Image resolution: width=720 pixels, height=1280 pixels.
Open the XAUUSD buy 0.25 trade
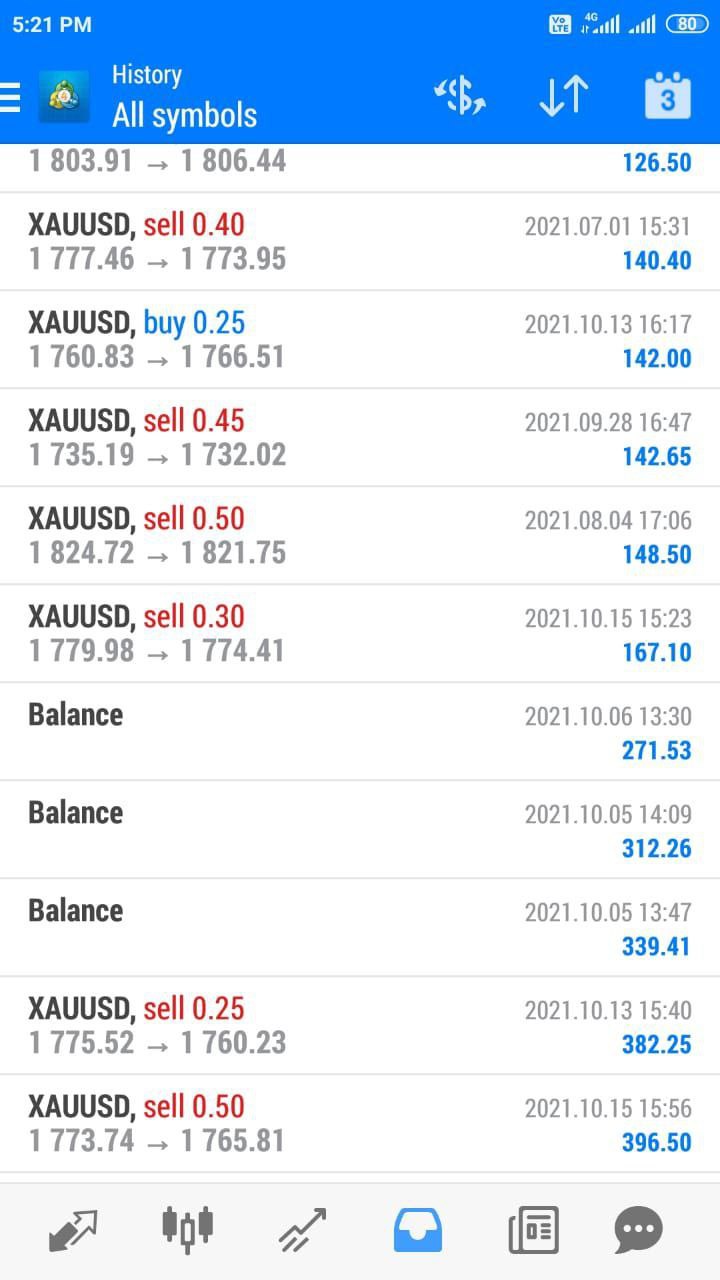pos(360,340)
